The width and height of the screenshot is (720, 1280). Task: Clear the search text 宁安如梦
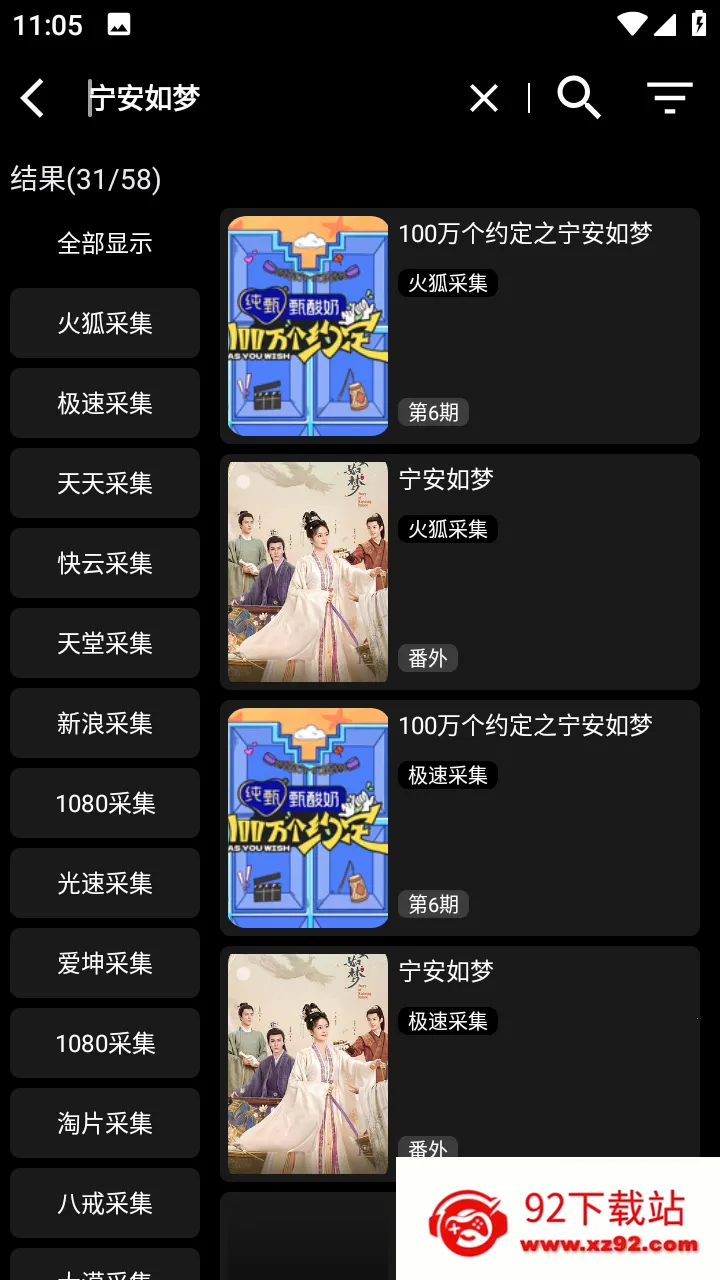(484, 98)
